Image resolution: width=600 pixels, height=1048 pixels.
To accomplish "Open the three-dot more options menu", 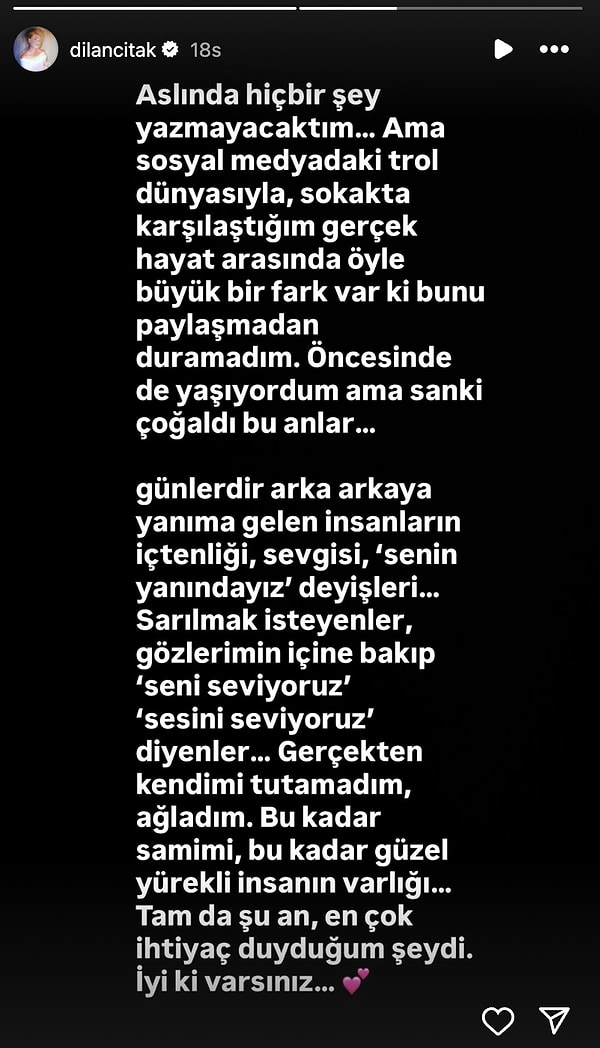I will tap(554, 49).
